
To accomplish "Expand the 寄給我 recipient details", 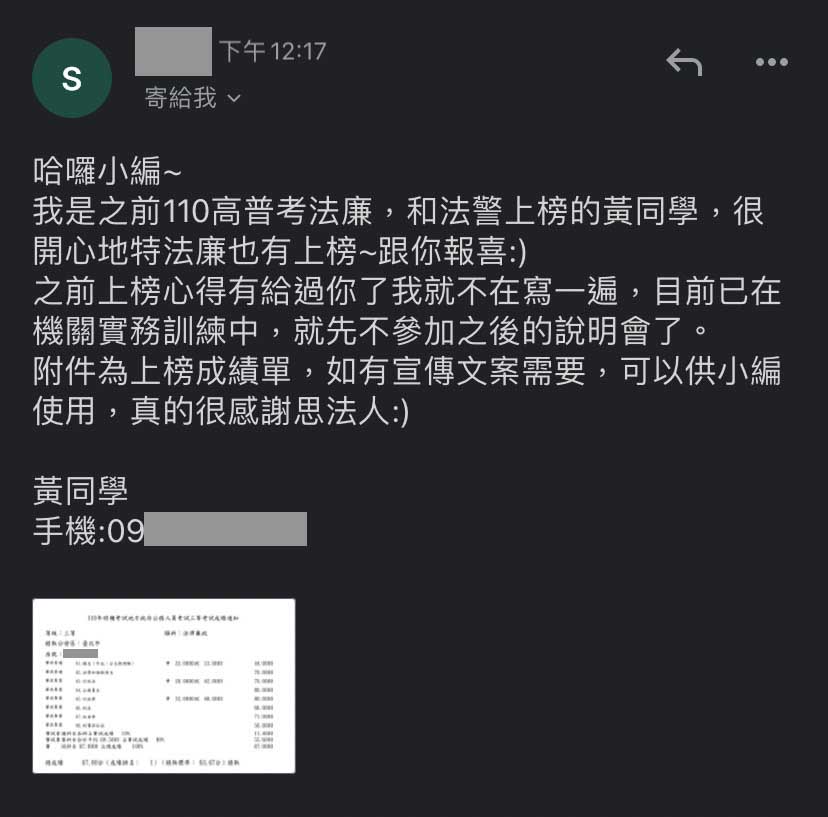I will 193,98.
